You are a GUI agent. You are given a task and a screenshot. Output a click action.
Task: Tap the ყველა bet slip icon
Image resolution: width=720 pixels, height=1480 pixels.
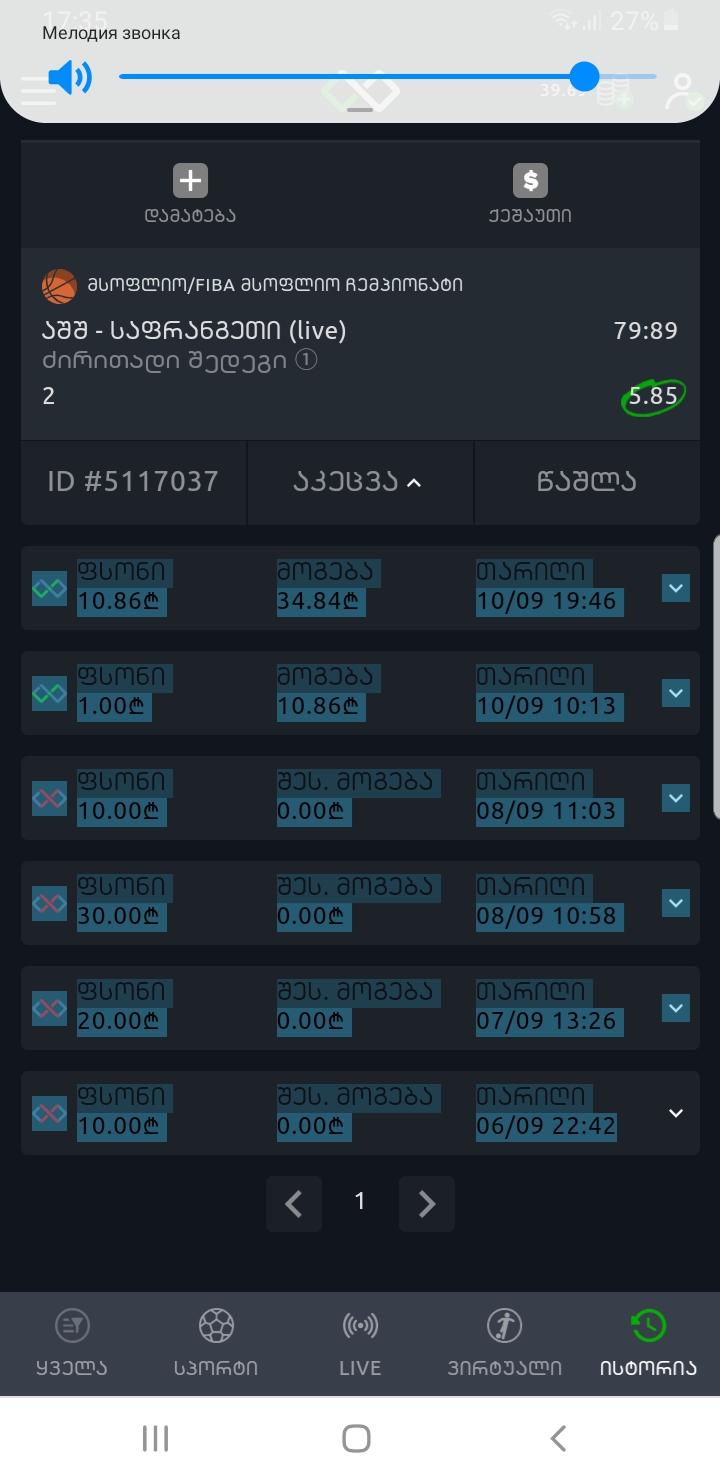click(x=71, y=1324)
